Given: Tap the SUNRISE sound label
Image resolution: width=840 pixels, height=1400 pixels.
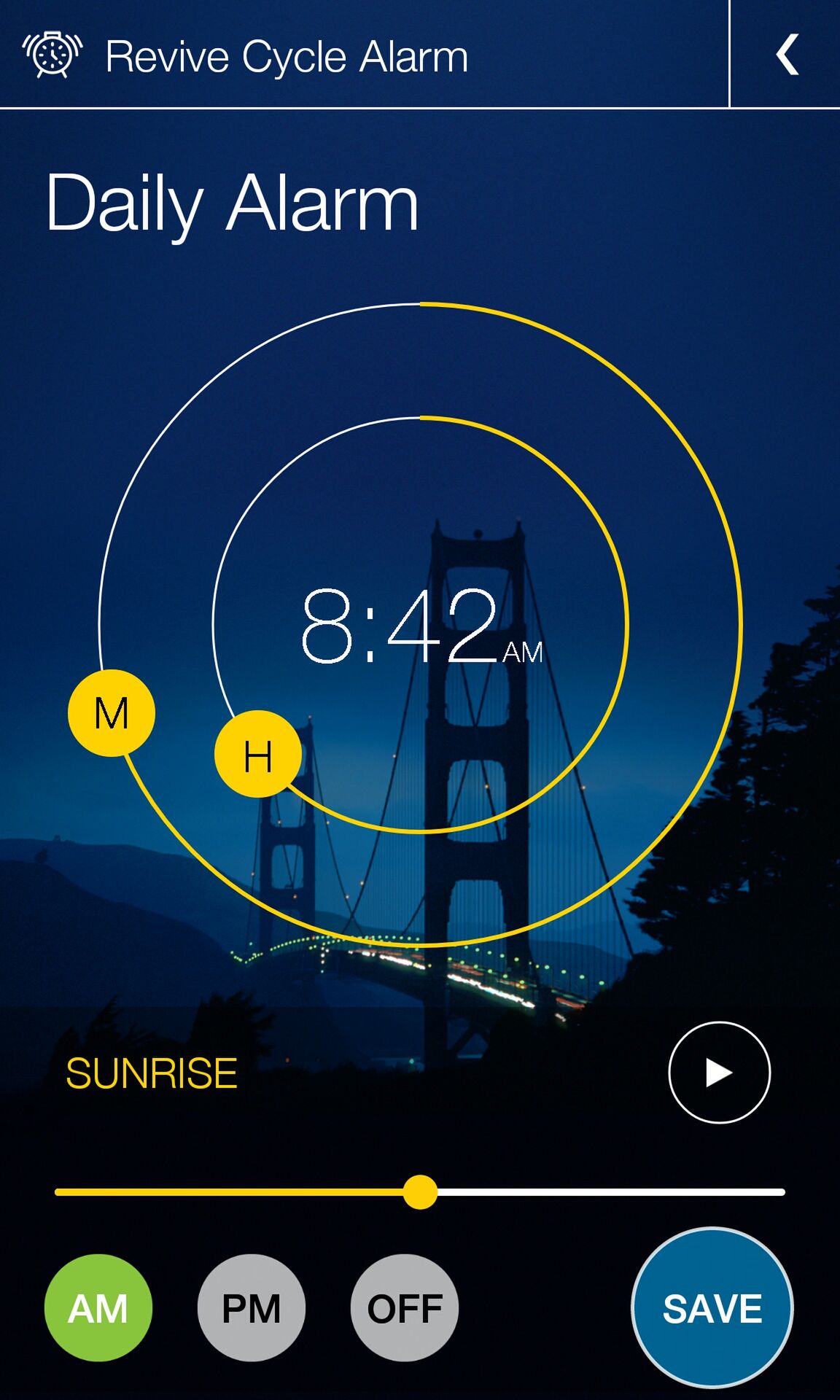Looking at the screenshot, I should 152,1073.
